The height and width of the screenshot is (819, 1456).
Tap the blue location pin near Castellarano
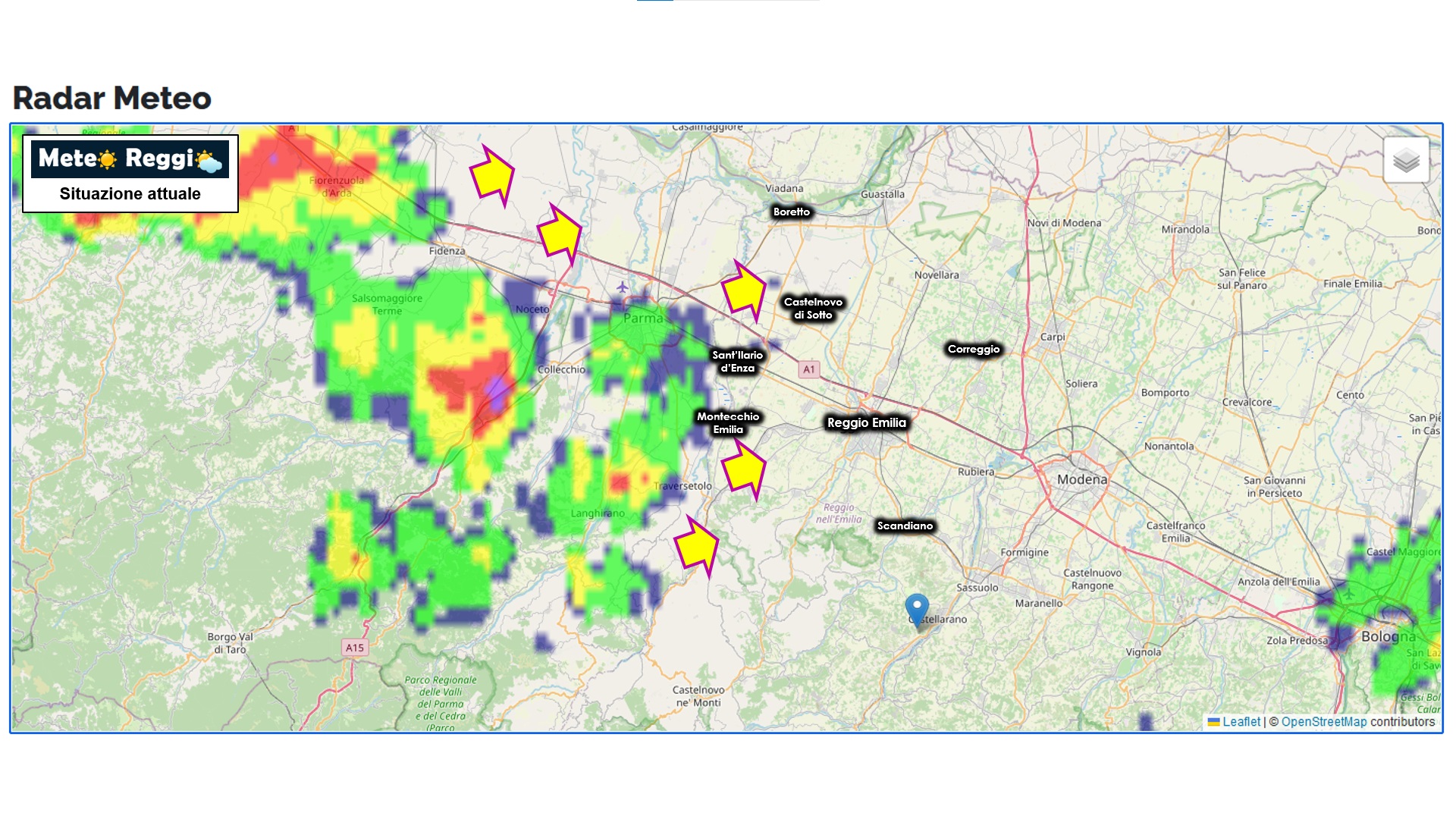coord(917,608)
